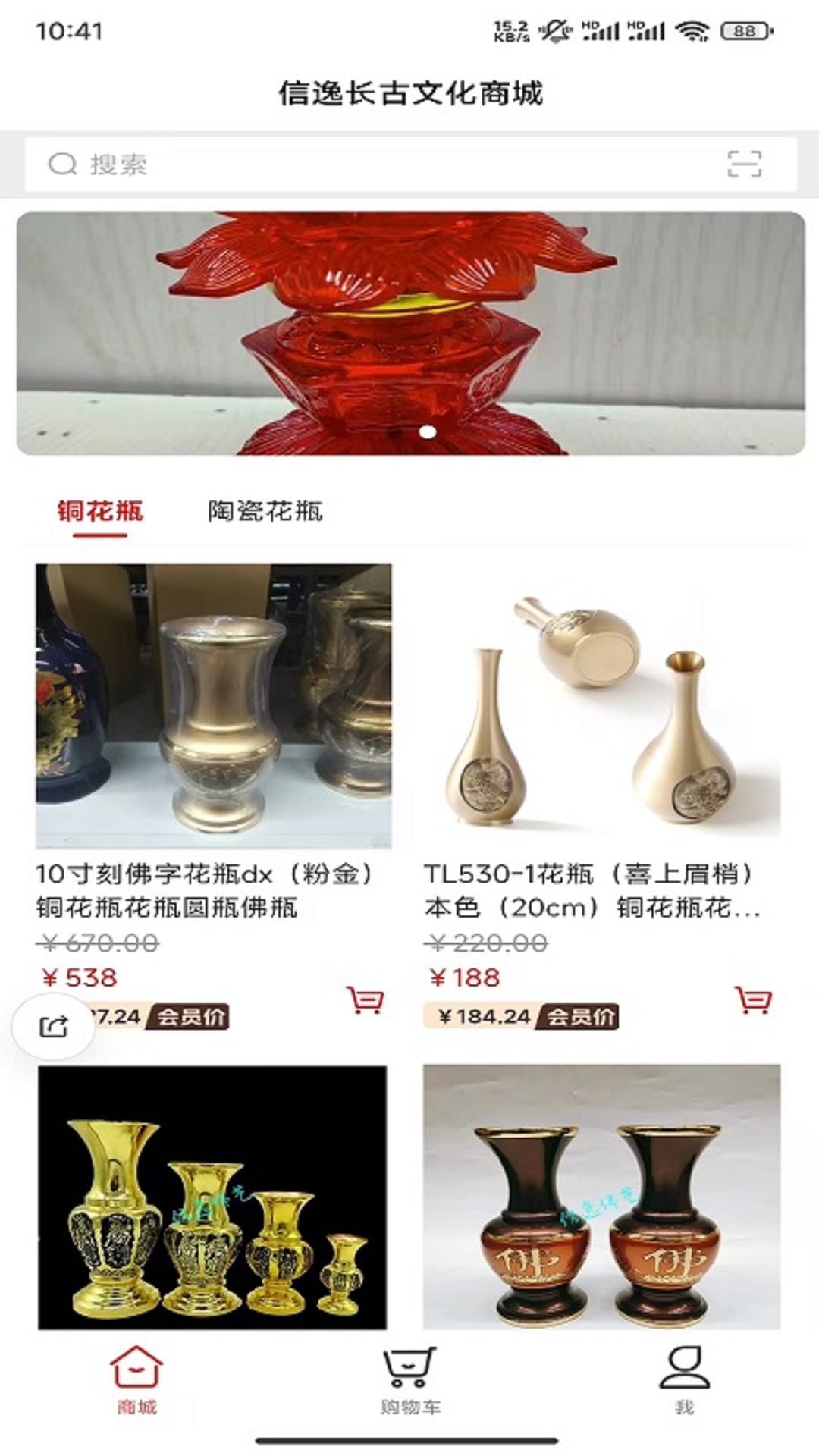Add the ¥188 vase to cart

pyautogui.click(x=753, y=1000)
